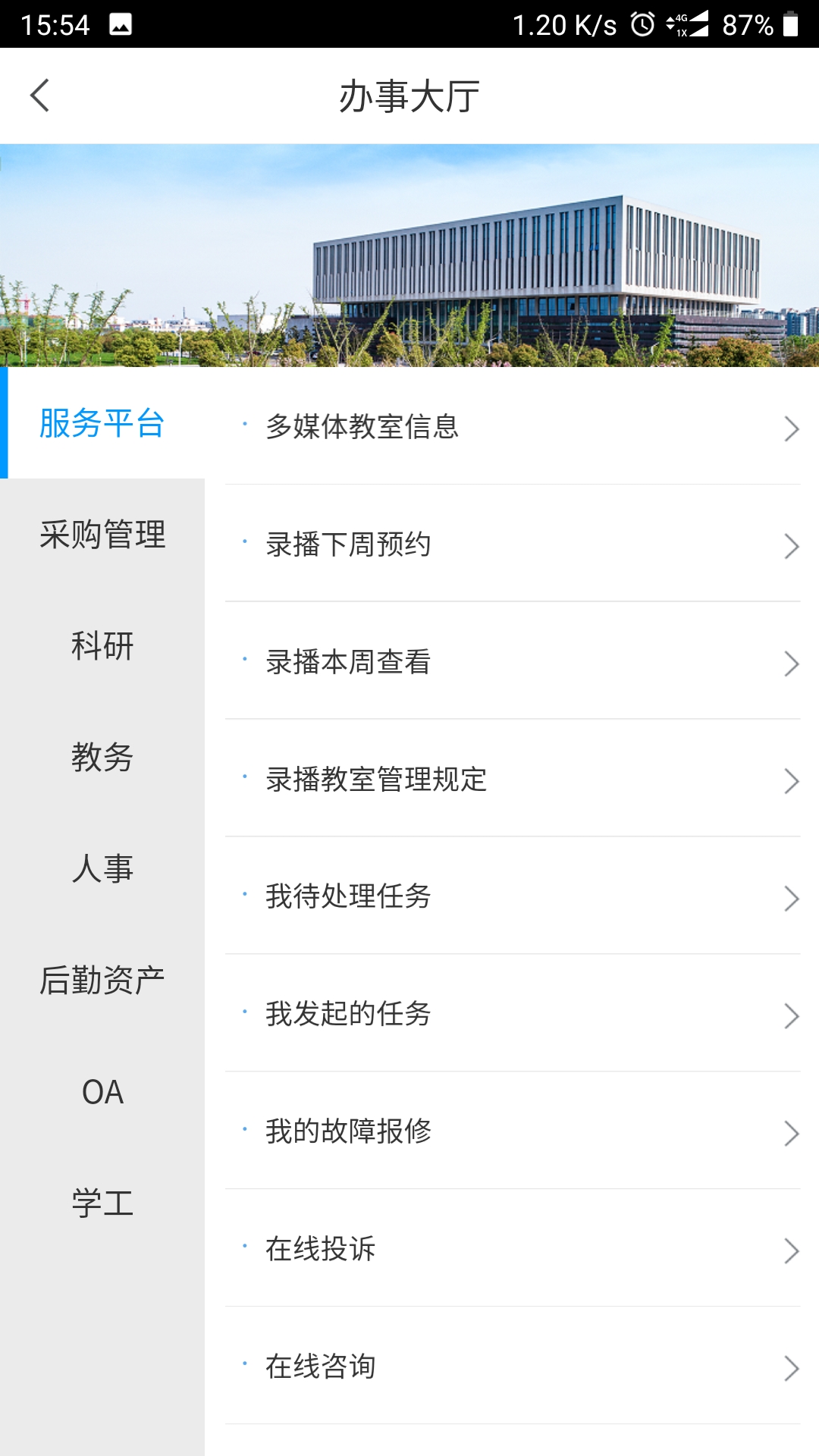Open the 后勤资产 category

coord(102,981)
